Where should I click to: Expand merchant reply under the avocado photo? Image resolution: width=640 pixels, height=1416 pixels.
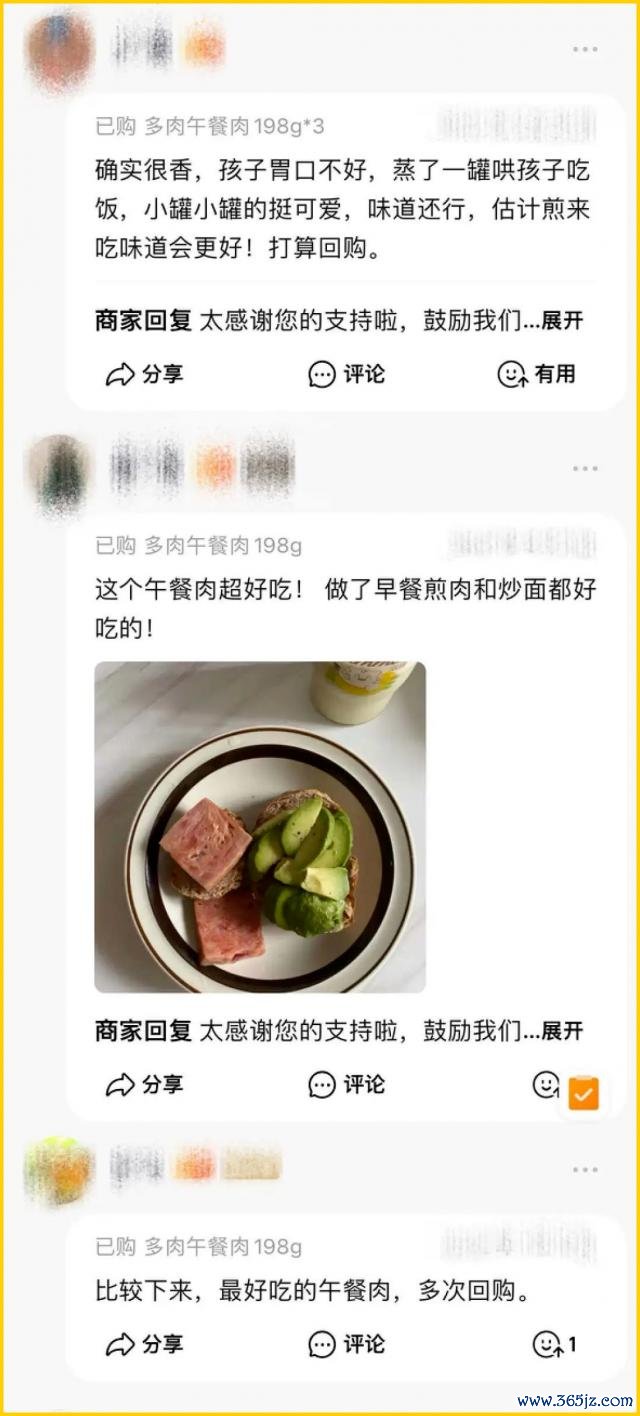(x=562, y=1031)
